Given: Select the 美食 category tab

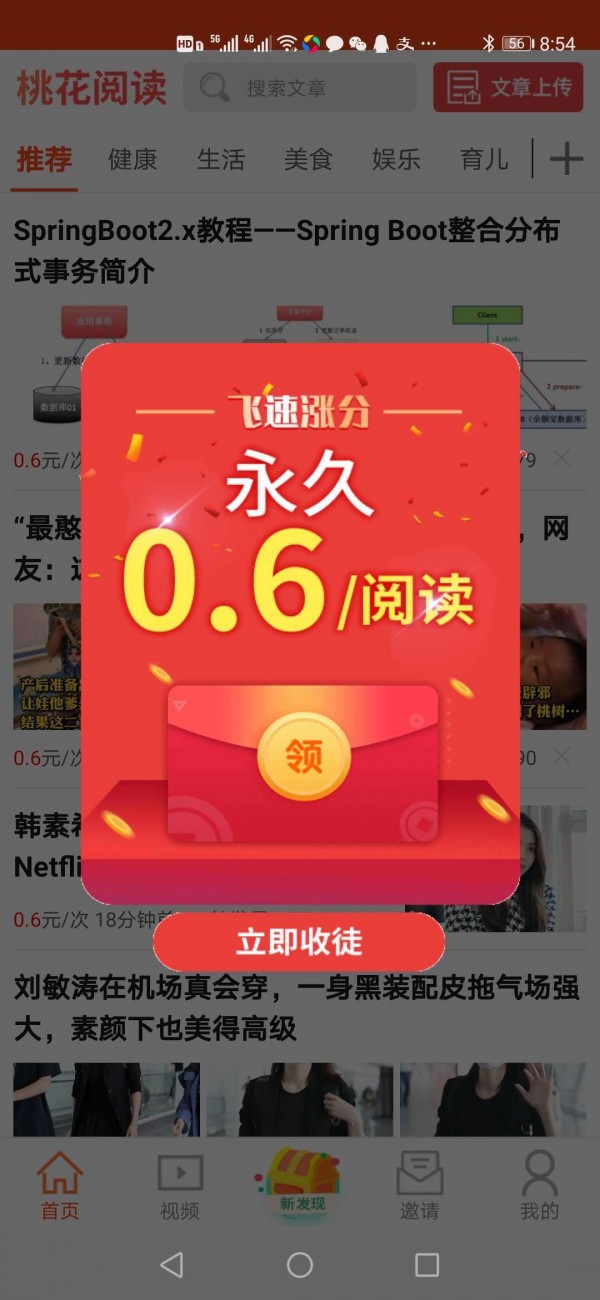Looking at the screenshot, I should [308, 159].
